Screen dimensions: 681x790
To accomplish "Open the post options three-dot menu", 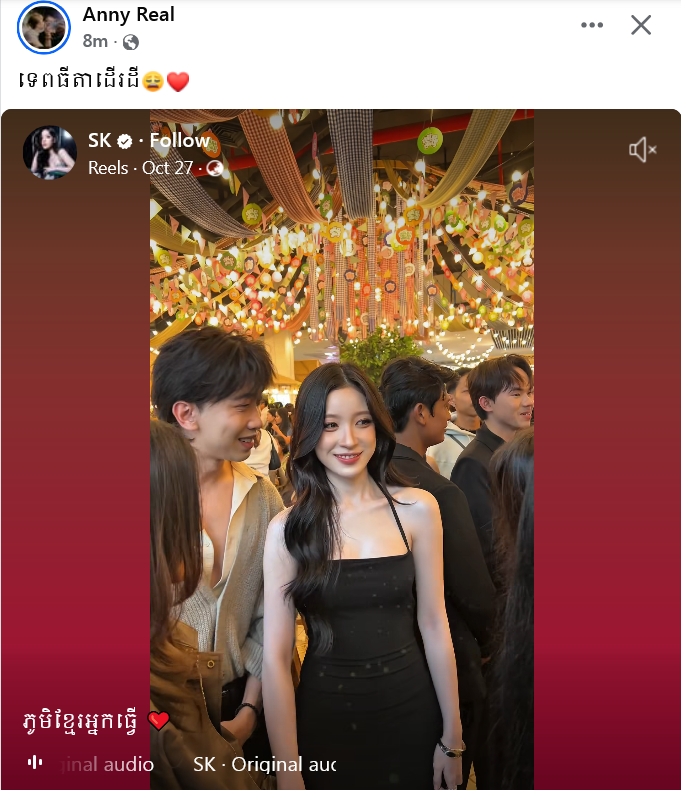I will [593, 25].
